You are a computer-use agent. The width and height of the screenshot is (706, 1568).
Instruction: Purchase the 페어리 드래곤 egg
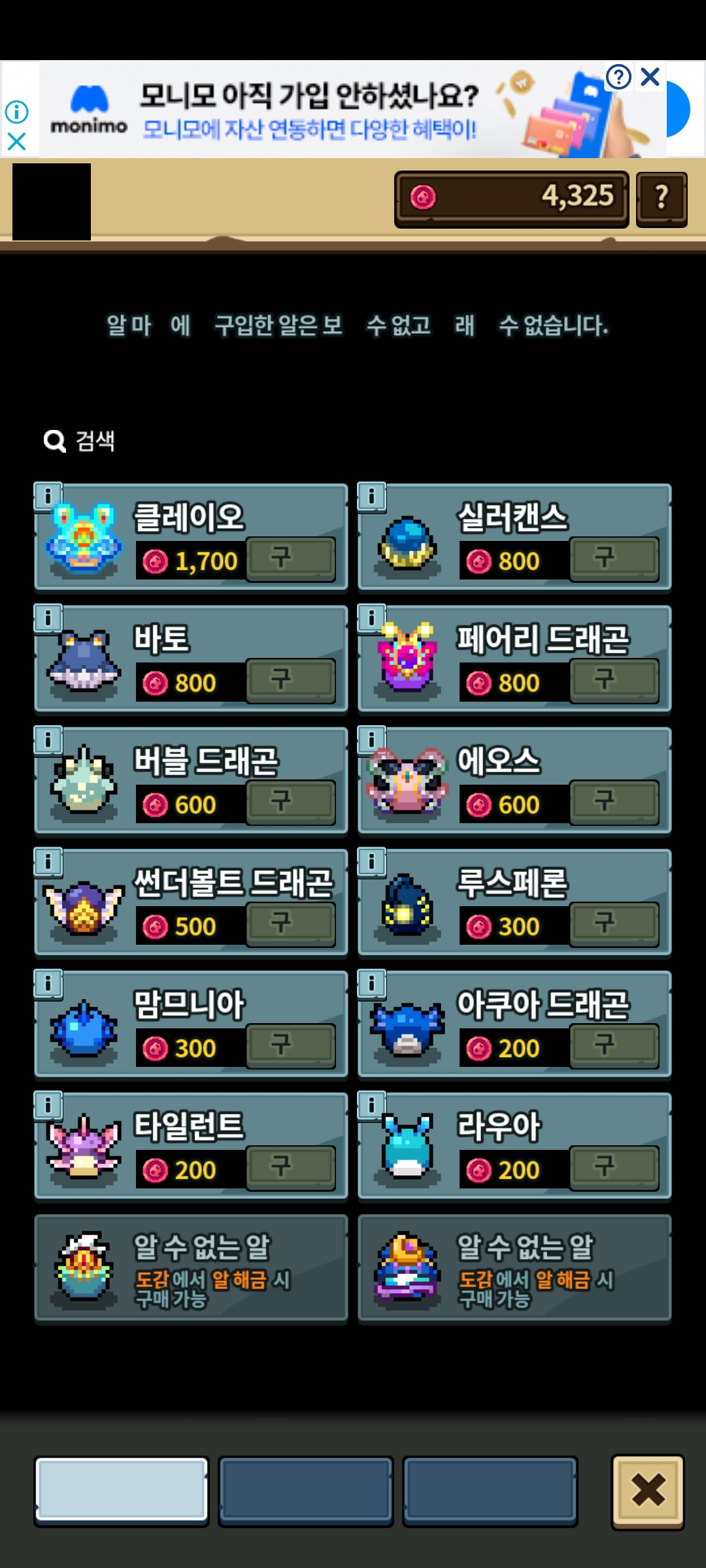click(x=614, y=680)
